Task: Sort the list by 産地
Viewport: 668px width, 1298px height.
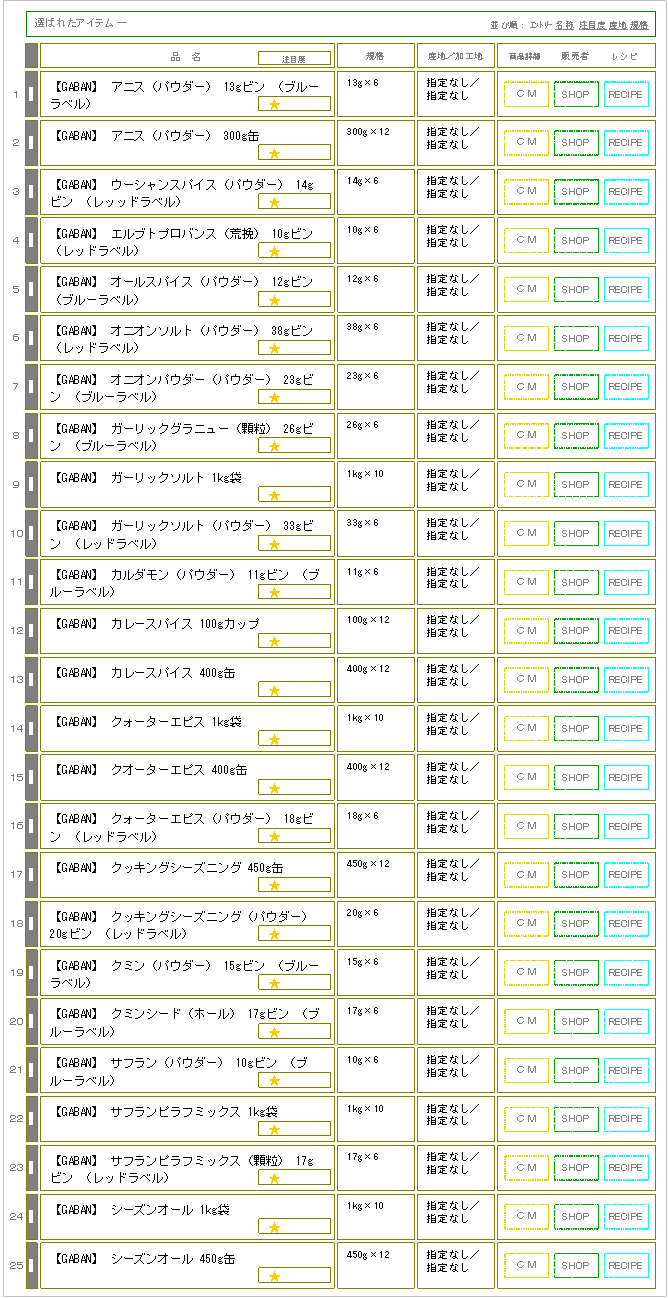Action: 617,25
